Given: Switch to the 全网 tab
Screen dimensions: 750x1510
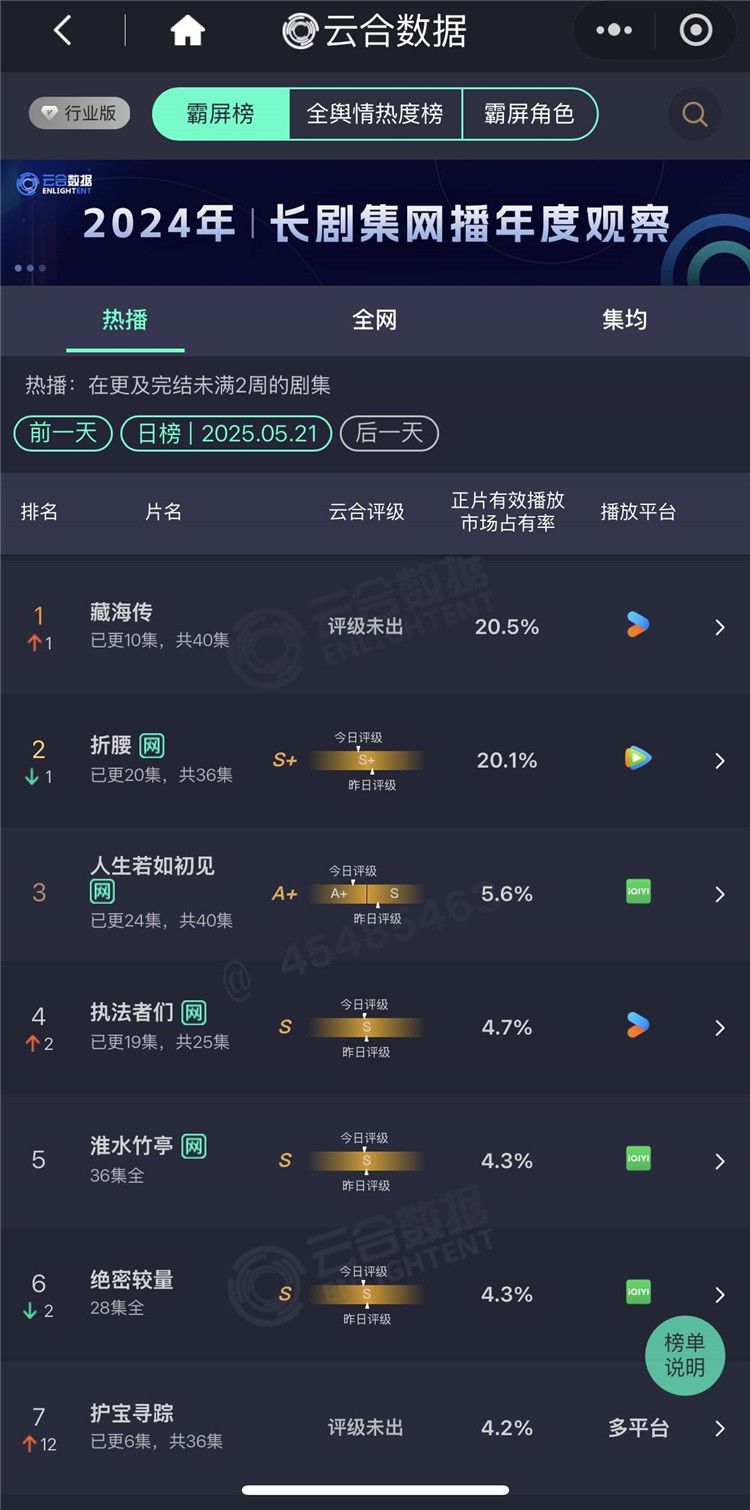Looking at the screenshot, I should [375, 320].
